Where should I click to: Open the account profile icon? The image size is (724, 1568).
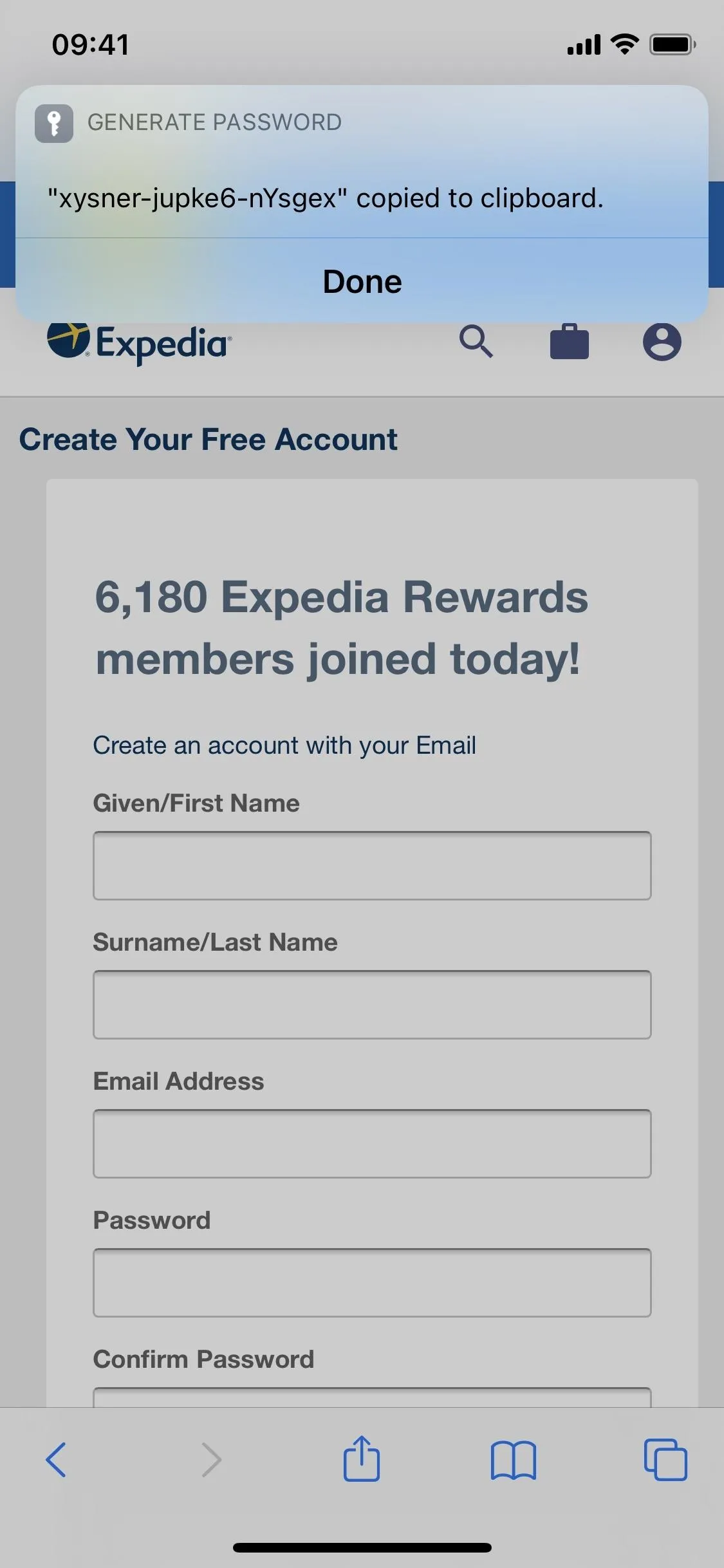pos(662,341)
